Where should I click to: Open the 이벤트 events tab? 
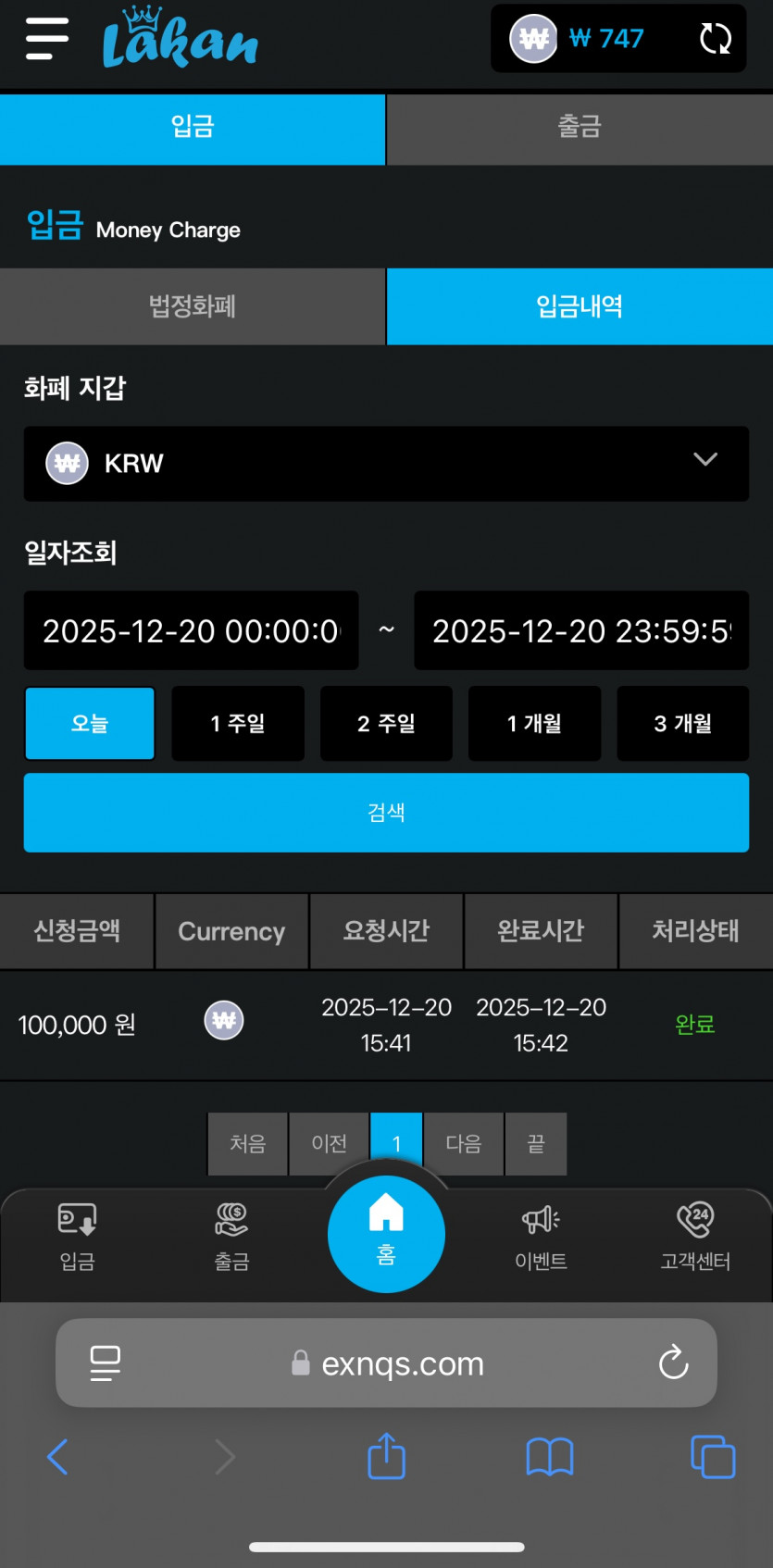pyautogui.click(x=541, y=1237)
